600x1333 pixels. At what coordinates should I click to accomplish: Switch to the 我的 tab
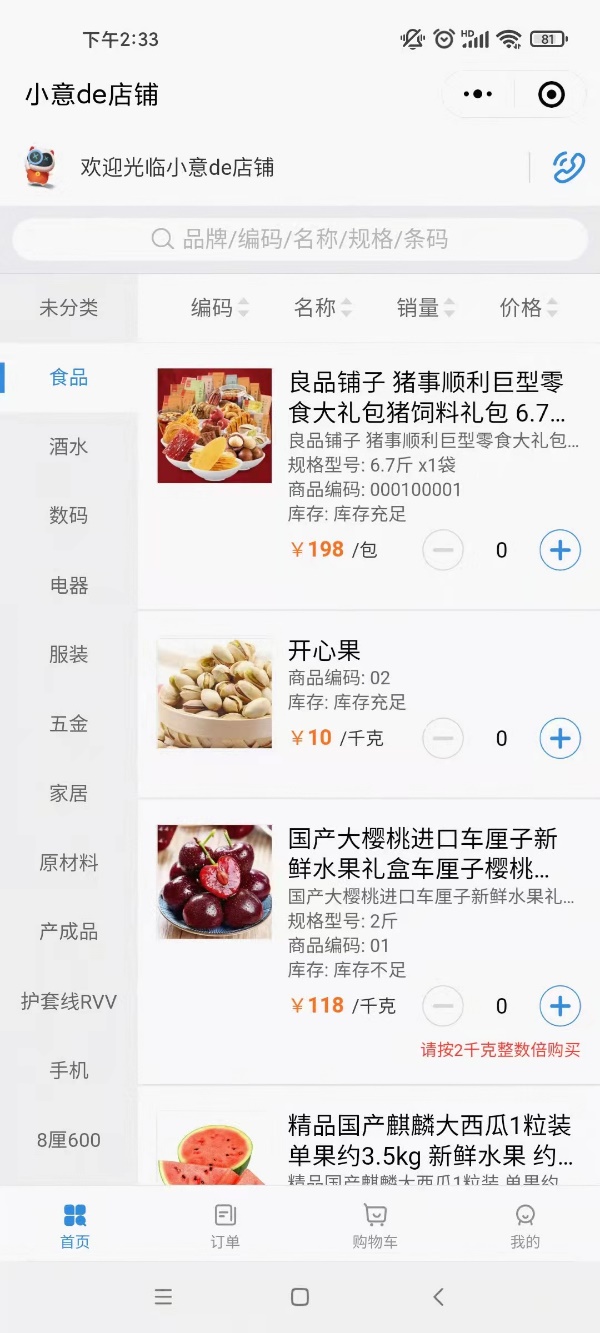pos(525,1226)
